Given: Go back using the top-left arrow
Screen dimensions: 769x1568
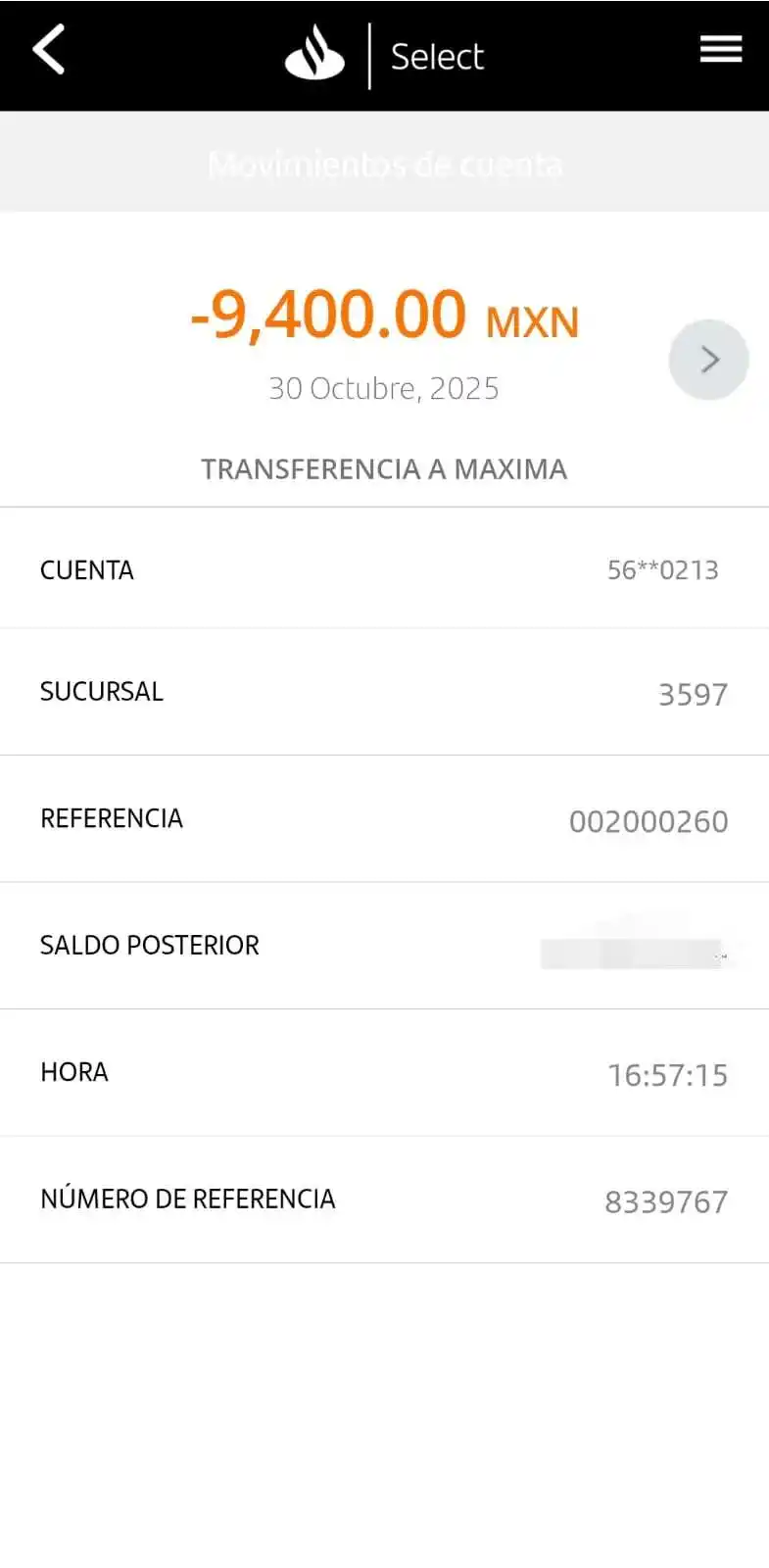Looking at the screenshot, I should click(x=49, y=50).
